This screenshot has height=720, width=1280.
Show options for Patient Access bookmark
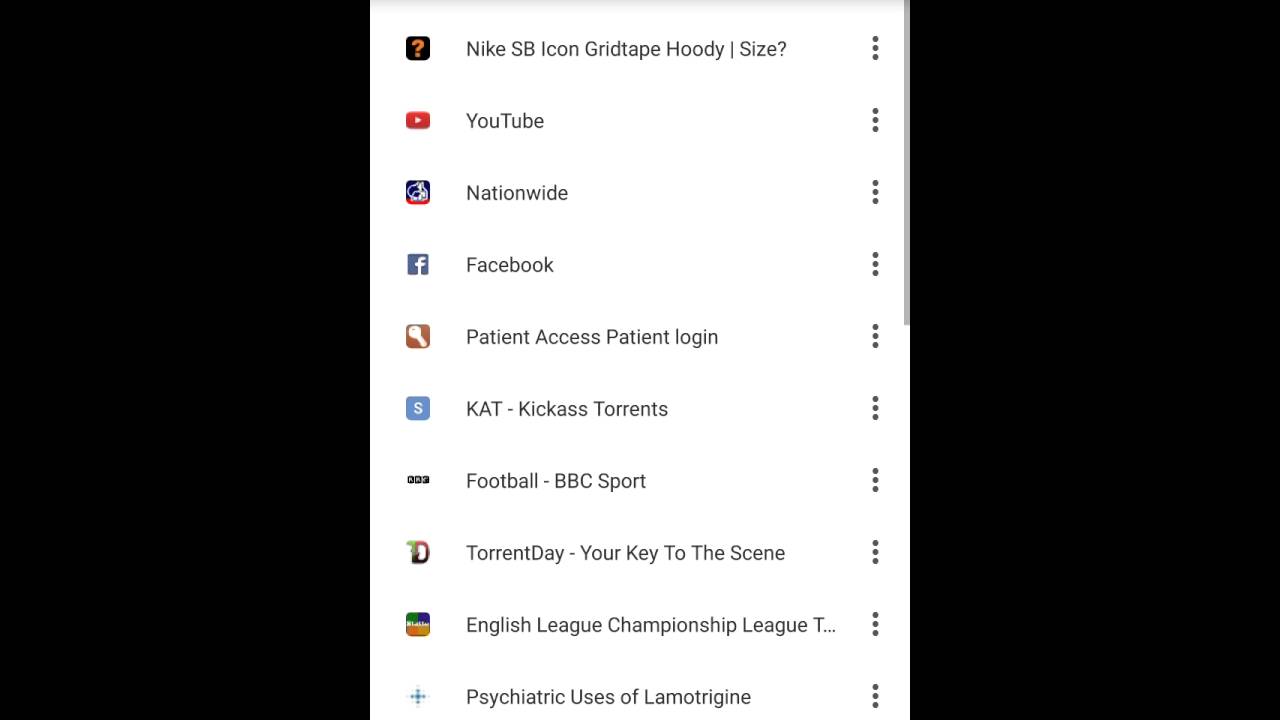[x=875, y=337]
